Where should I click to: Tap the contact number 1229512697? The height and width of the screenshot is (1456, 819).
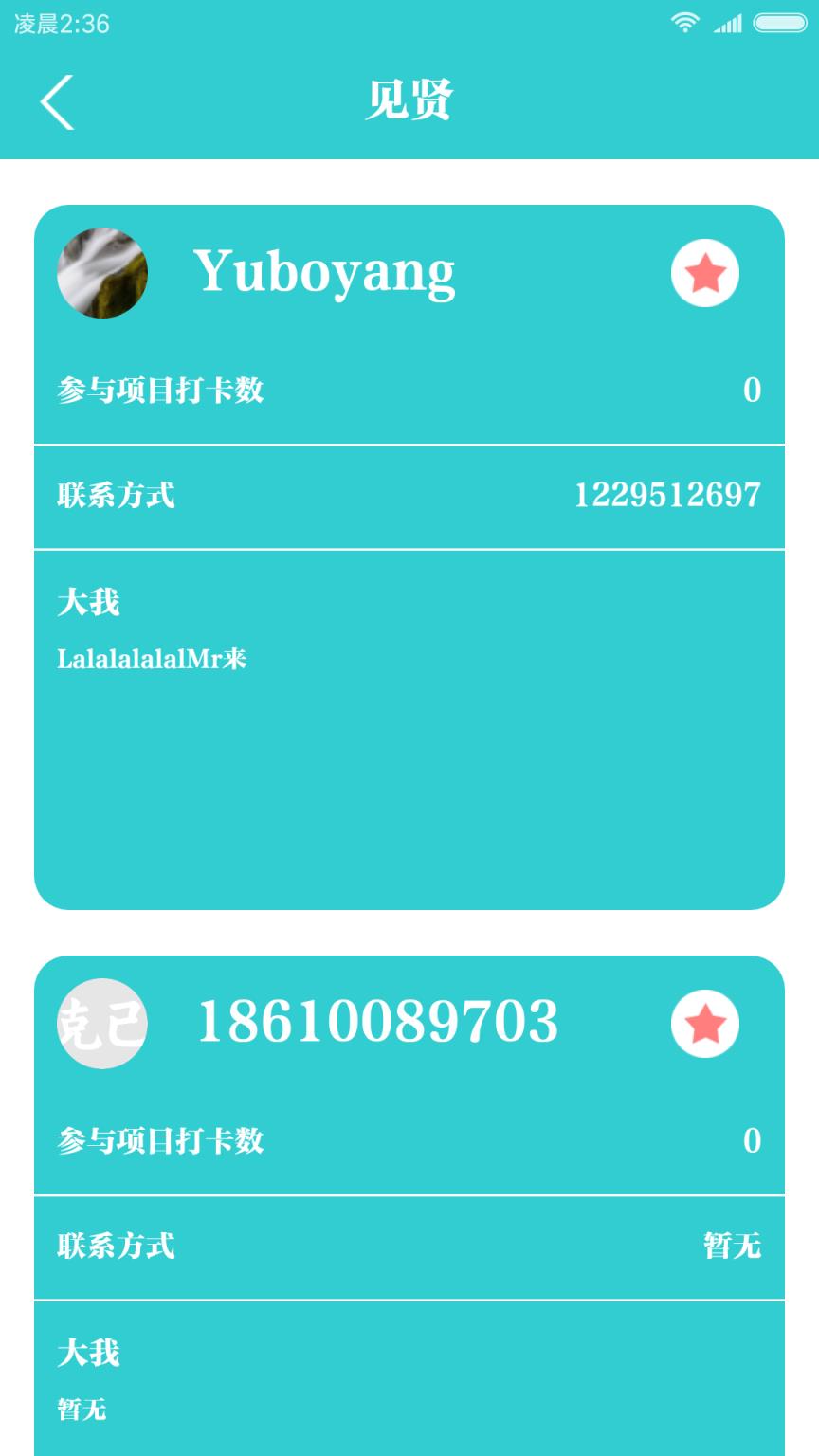point(666,494)
